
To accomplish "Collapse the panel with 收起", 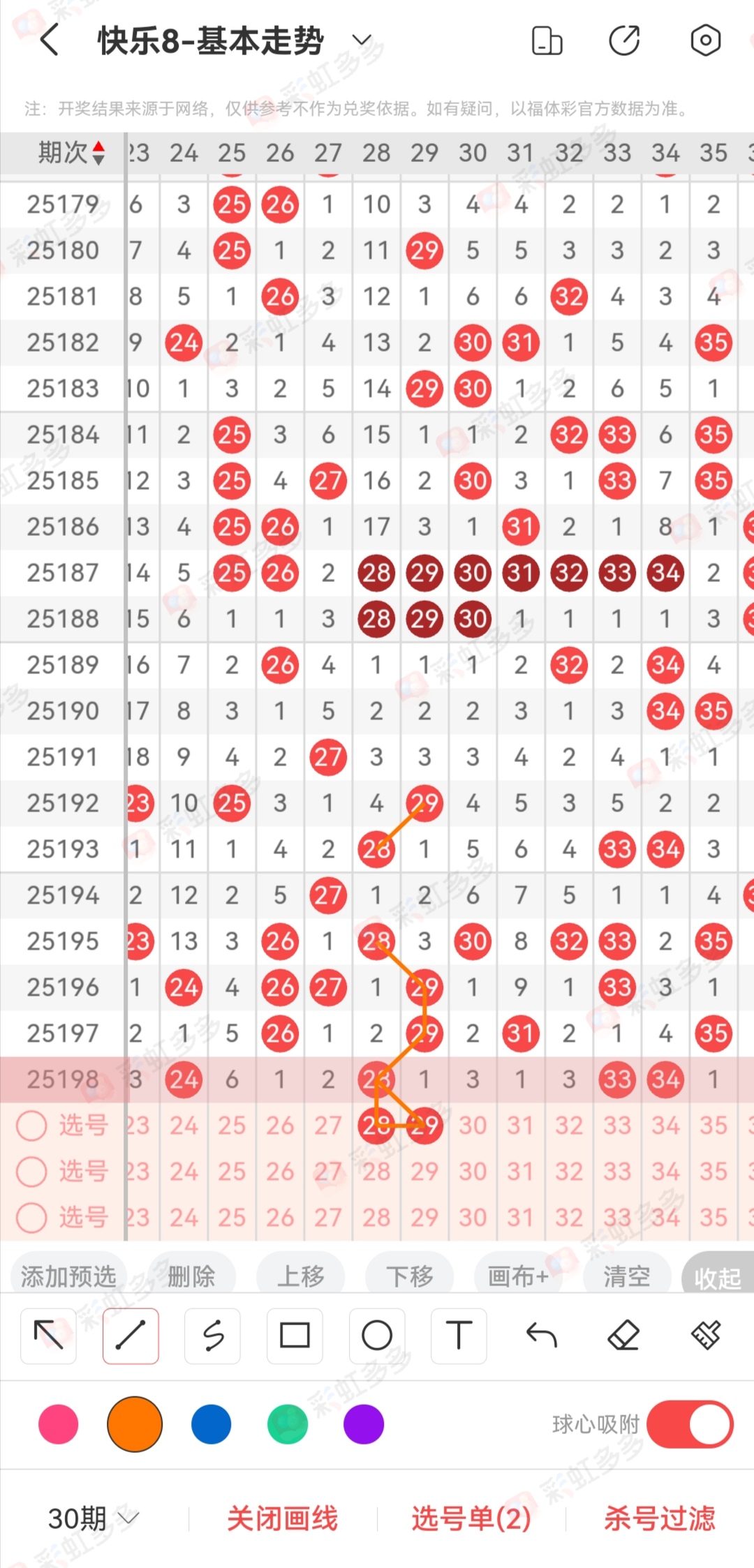I will (718, 1278).
